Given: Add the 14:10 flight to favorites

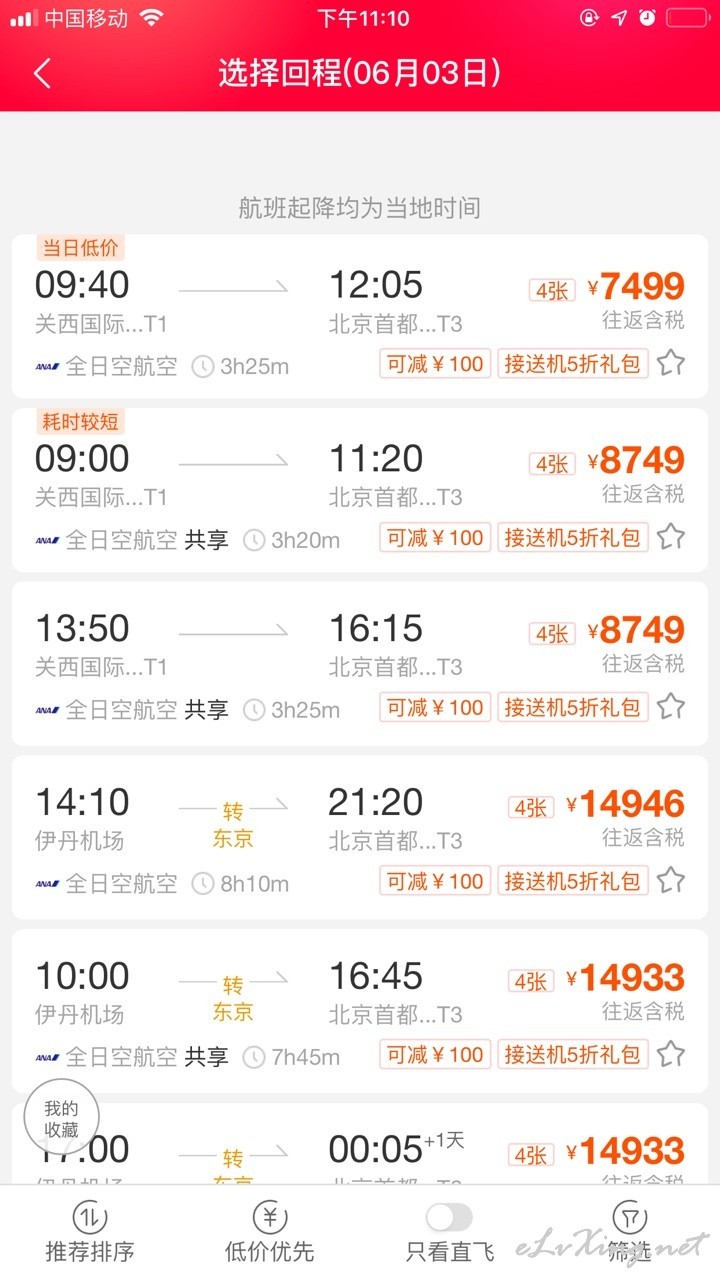Looking at the screenshot, I should point(671,880).
